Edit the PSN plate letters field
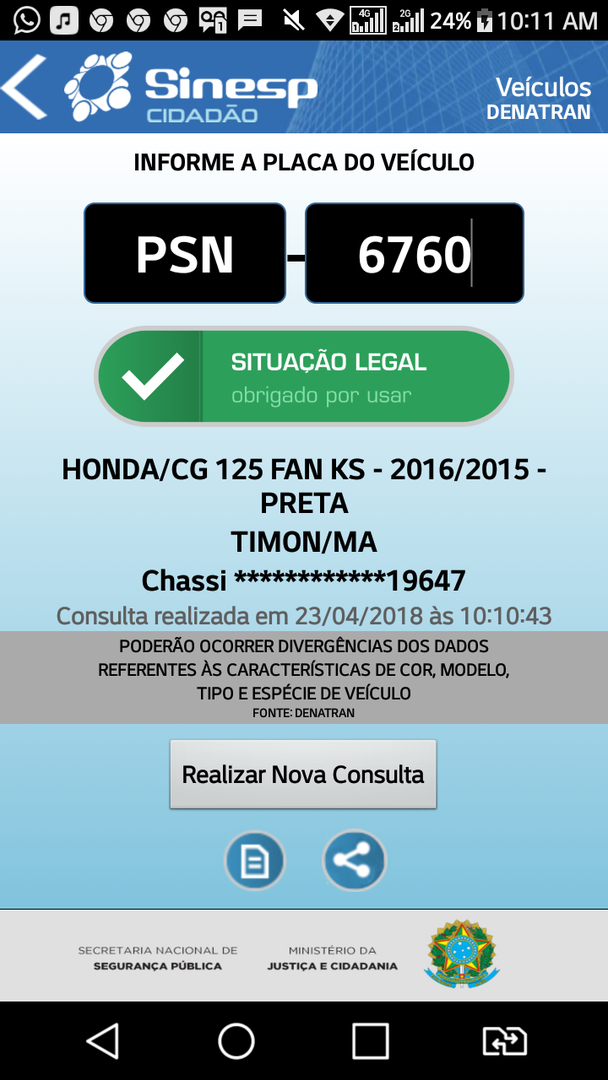The height and width of the screenshot is (1080, 608). (185, 254)
